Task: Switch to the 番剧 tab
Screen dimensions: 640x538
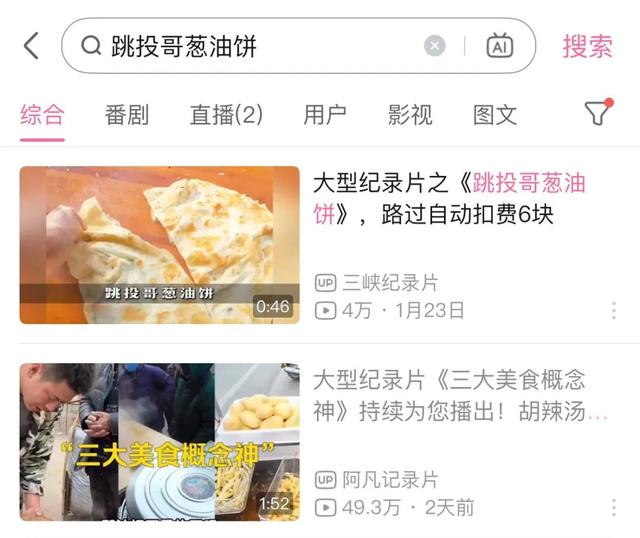Action: click(x=126, y=114)
